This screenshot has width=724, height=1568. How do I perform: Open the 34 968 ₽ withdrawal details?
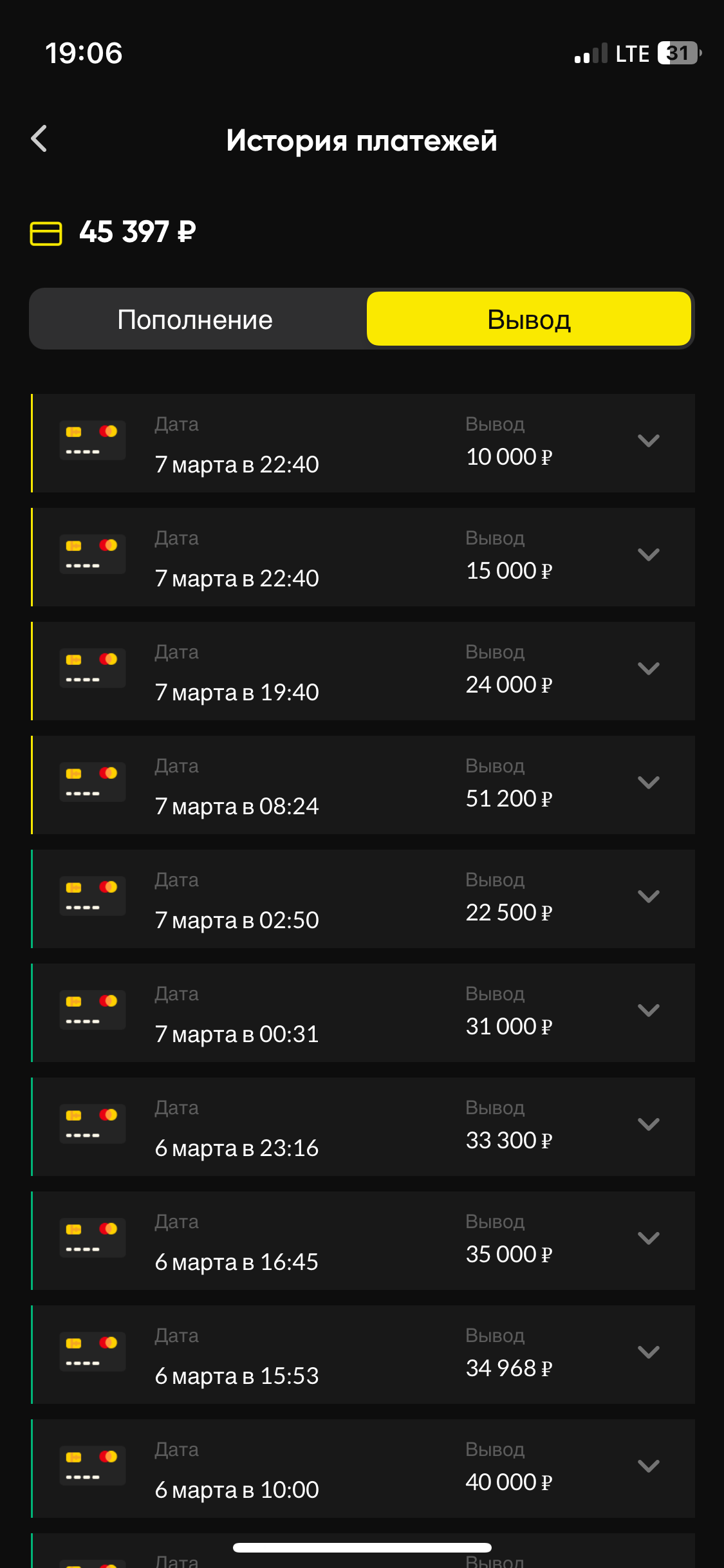point(648,1353)
